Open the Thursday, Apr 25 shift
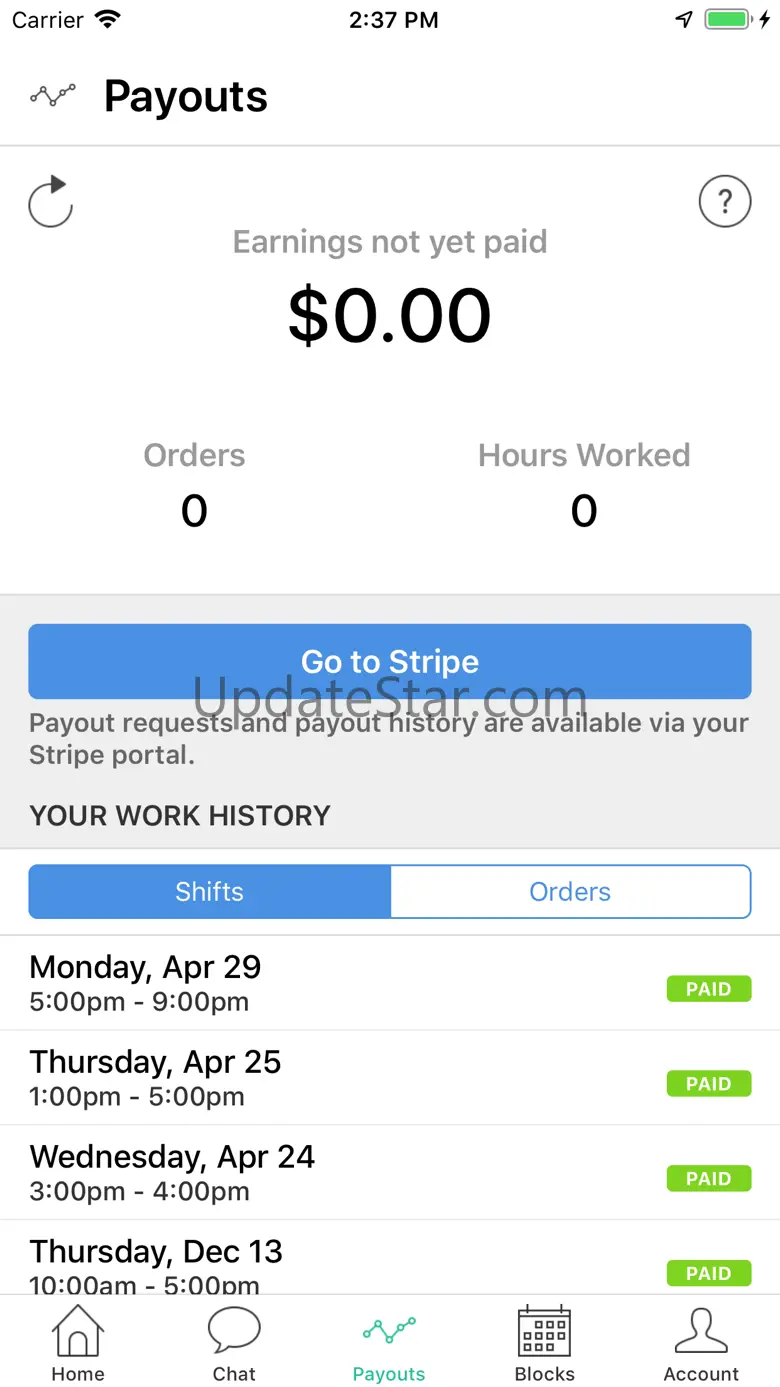The height and width of the screenshot is (1387, 780). coord(390,1077)
